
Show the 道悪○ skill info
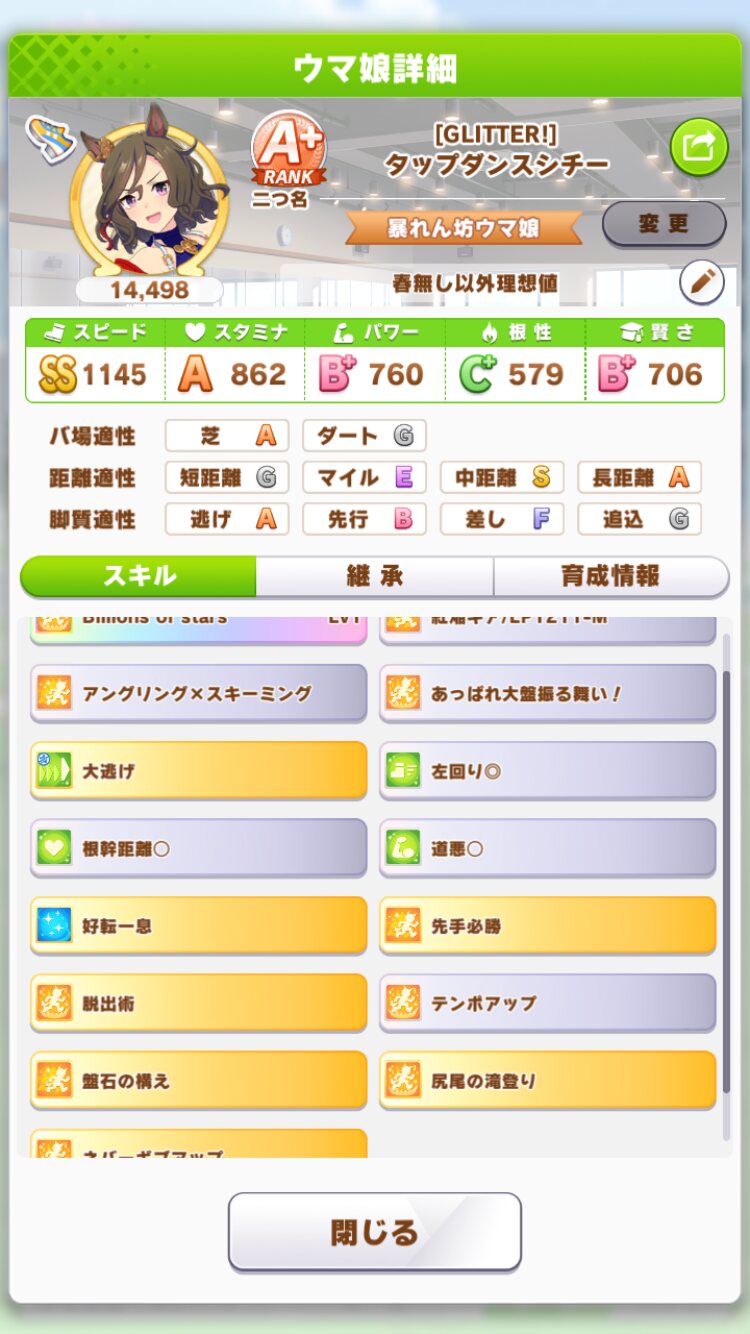pyautogui.click(x=547, y=848)
